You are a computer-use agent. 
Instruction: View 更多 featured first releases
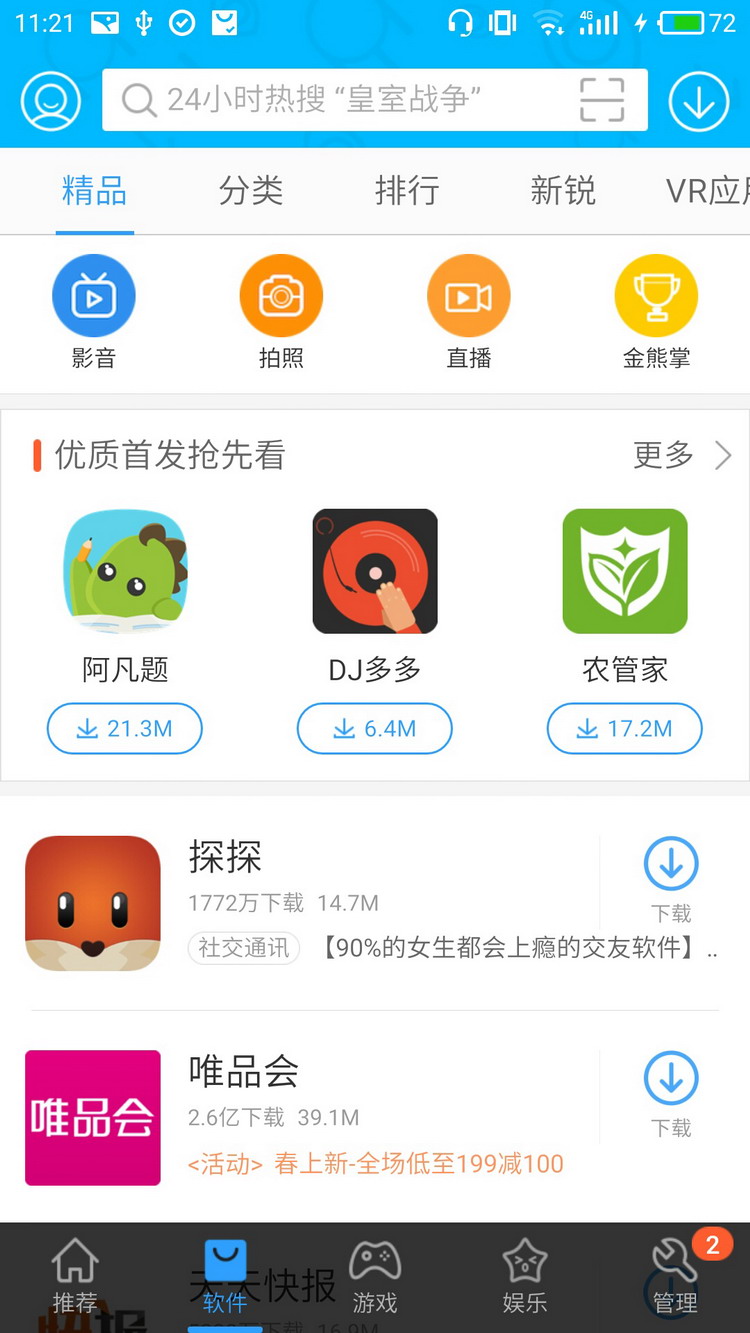click(x=682, y=456)
